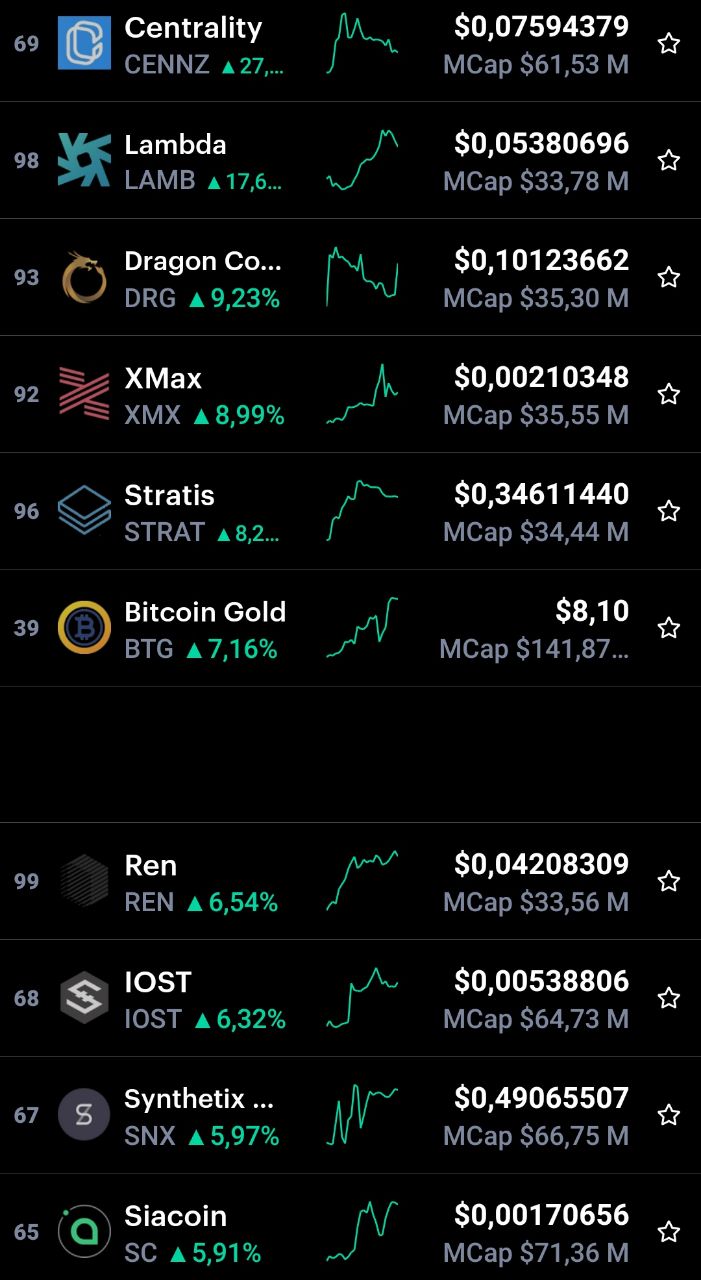Viewport: 701px width, 1280px height.
Task: Favorite Centrality with its star icon
Action: click(669, 43)
